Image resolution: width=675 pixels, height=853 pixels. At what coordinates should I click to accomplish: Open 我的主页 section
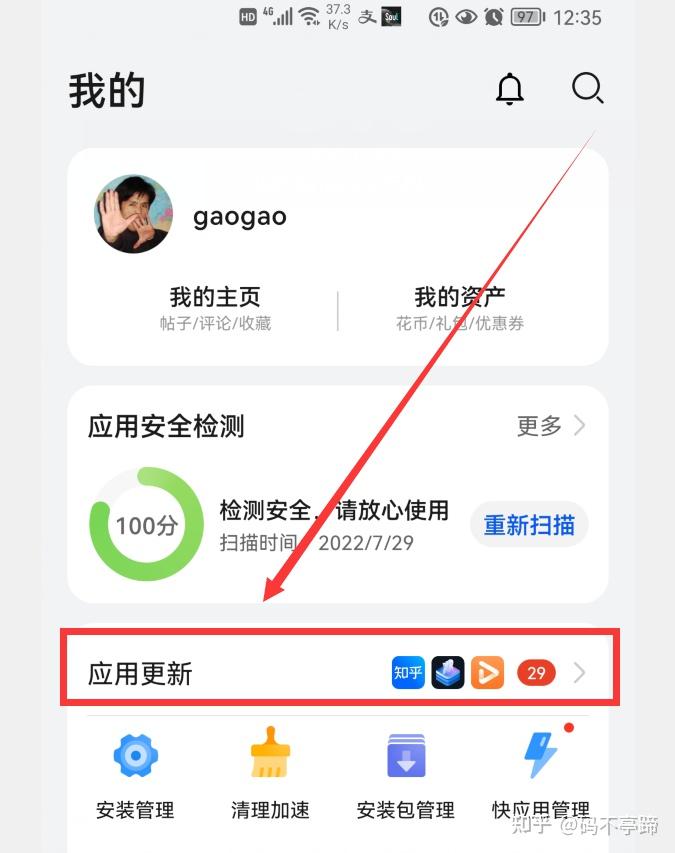point(215,308)
